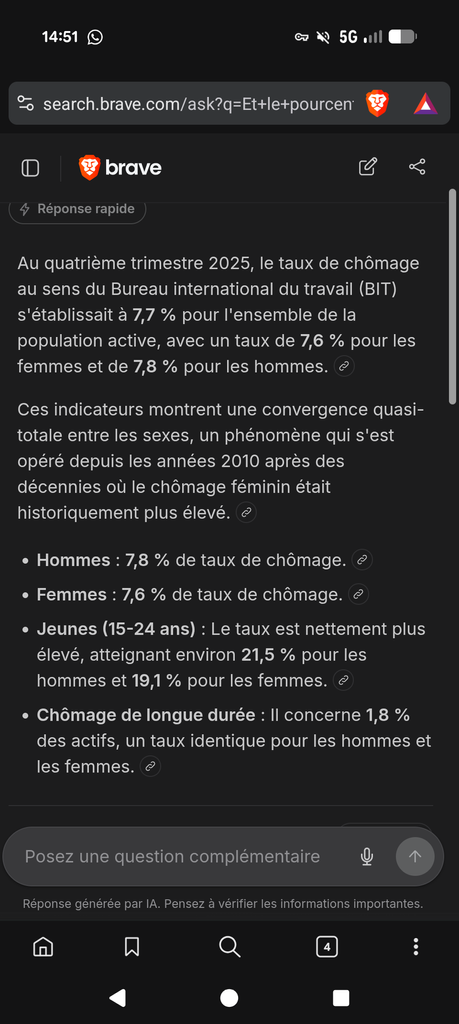This screenshot has height=1024, width=459.
Task: Open source link for Chômage de longue durée
Action: point(151,766)
